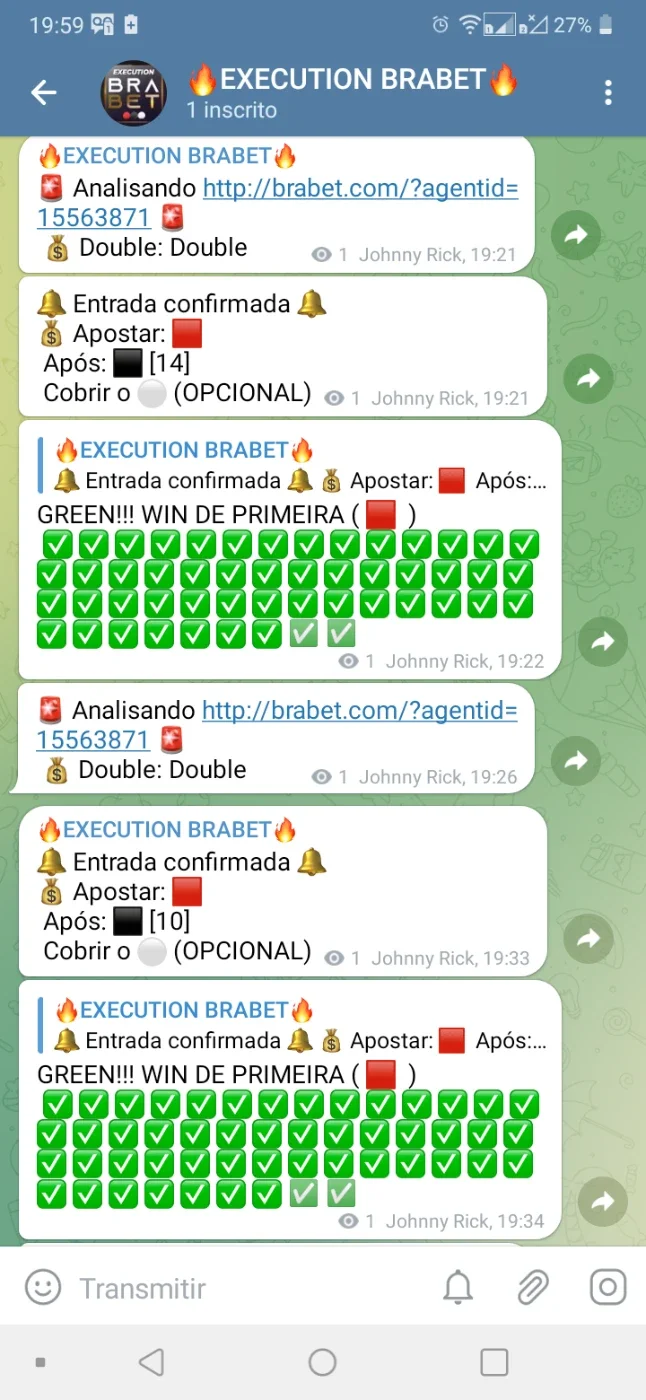This screenshot has height=1400, width=646.
Task: Share the GREEN win message from 19:34
Action: [x=603, y=1203]
